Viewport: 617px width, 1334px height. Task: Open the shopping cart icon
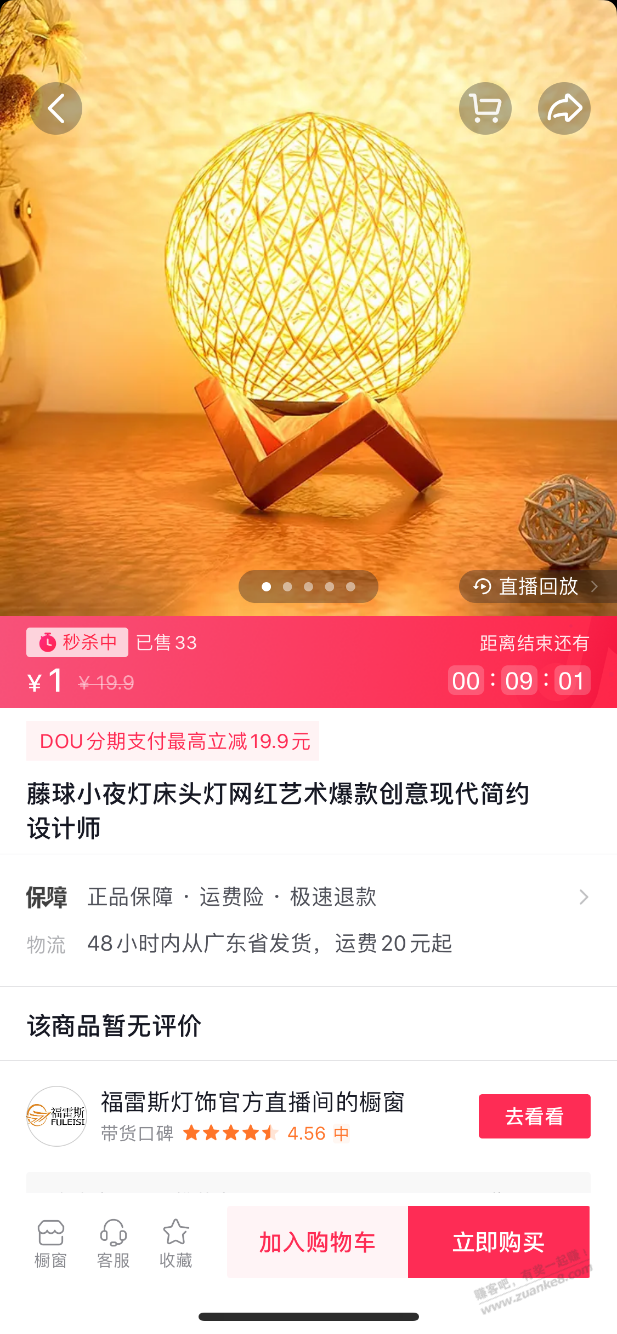coord(485,108)
